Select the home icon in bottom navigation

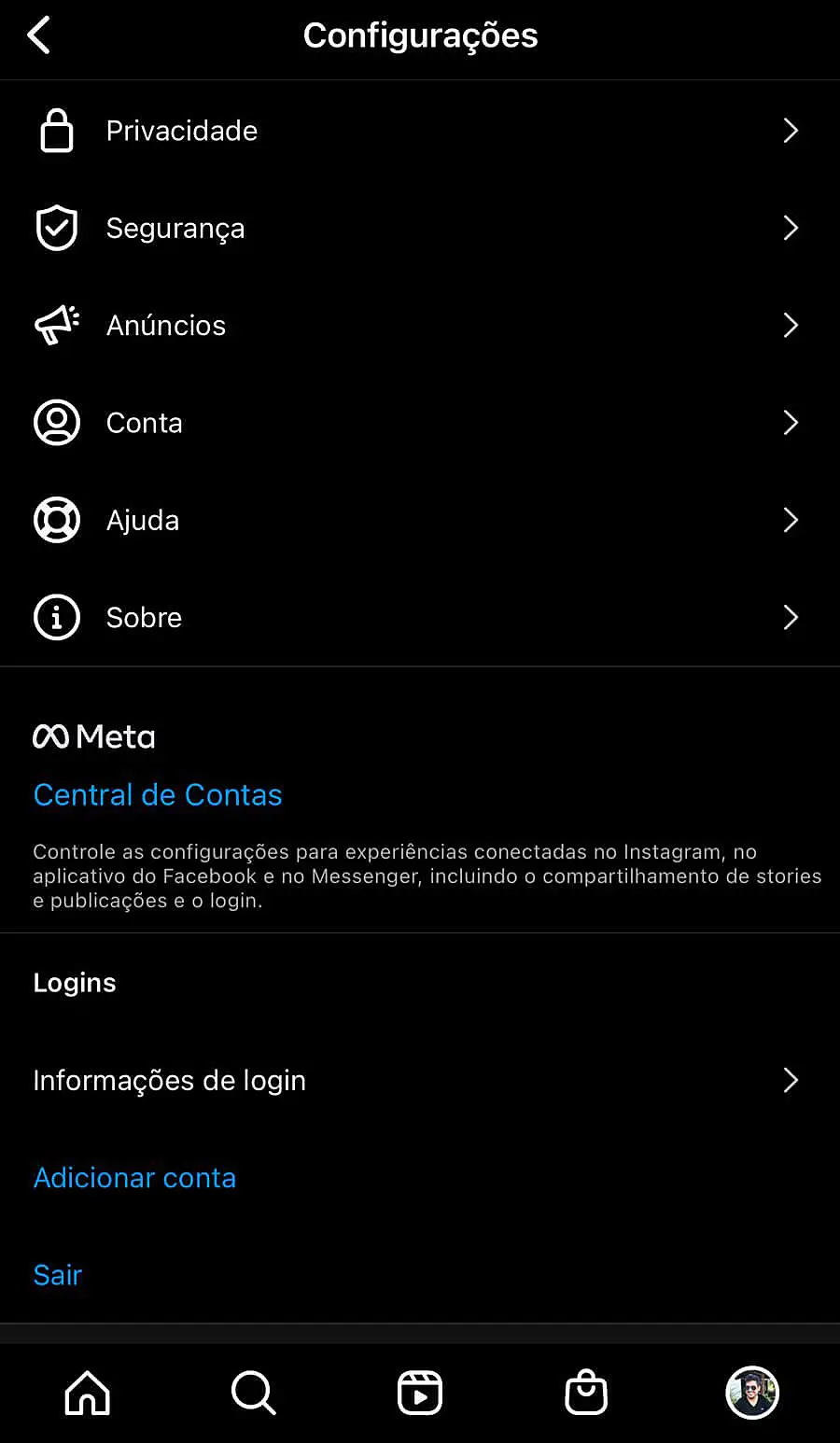click(86, 1393)
